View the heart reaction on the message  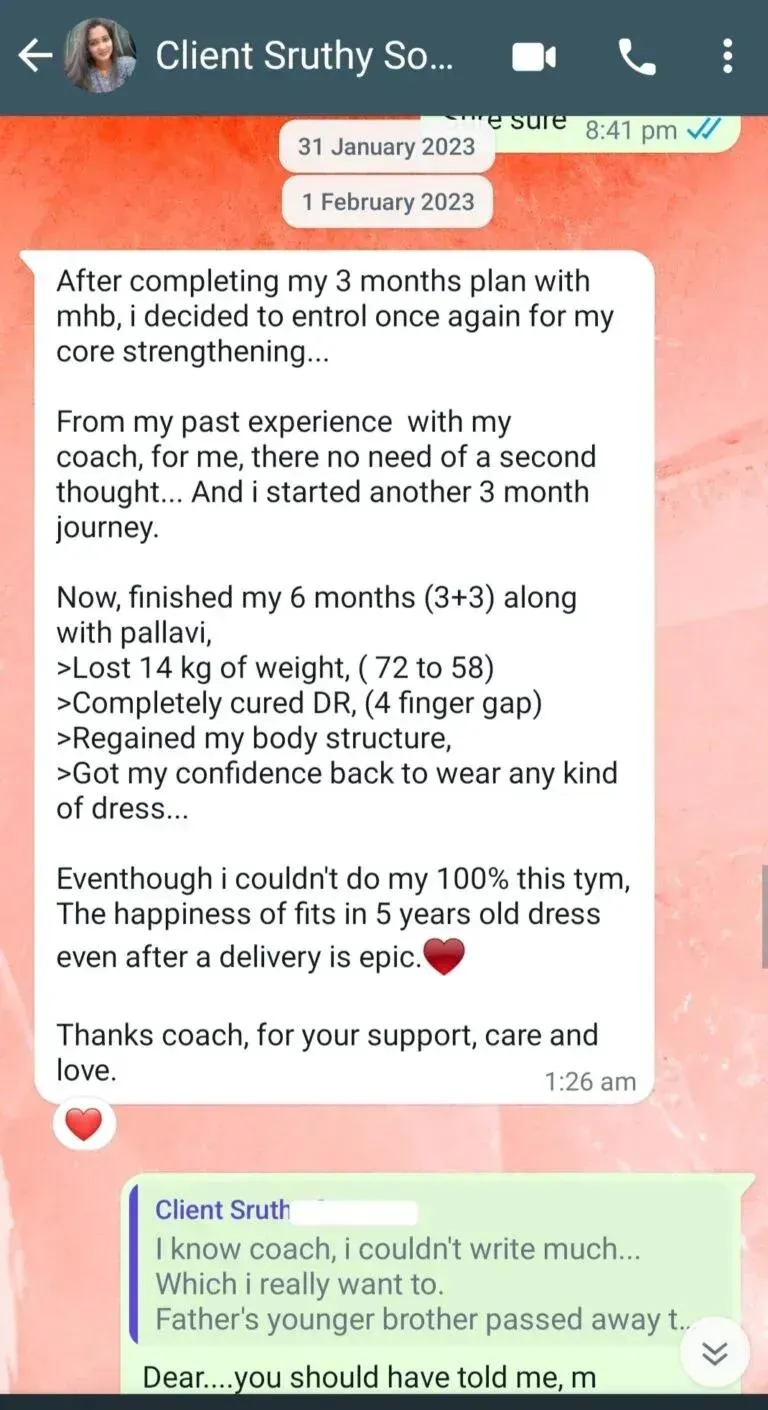(84, 1125)
